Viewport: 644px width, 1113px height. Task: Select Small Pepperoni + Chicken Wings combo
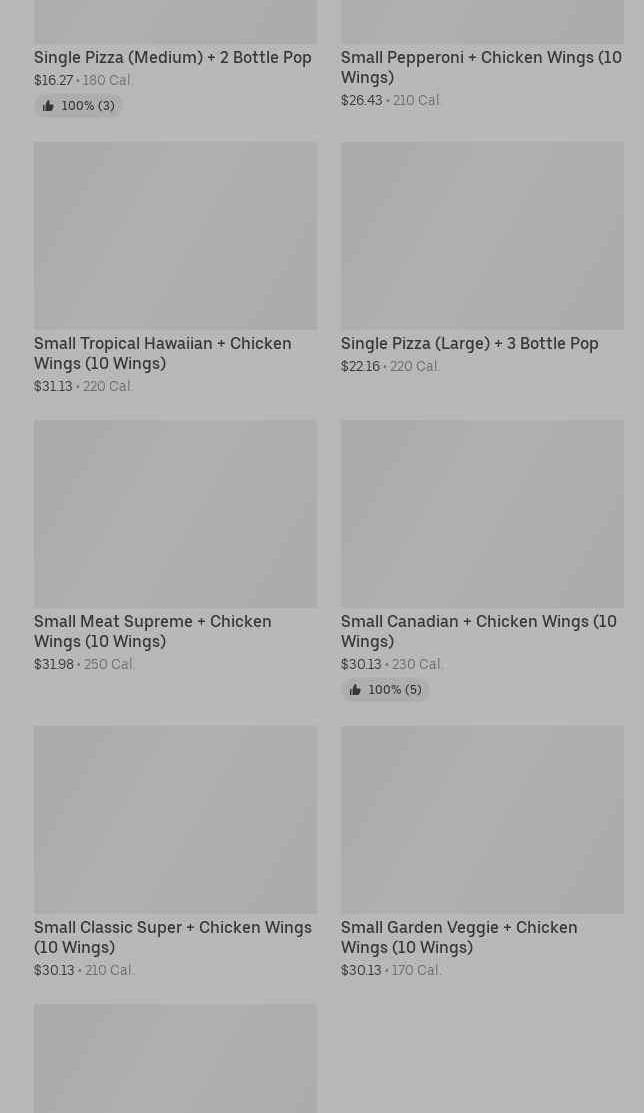[x=481, y=67]
